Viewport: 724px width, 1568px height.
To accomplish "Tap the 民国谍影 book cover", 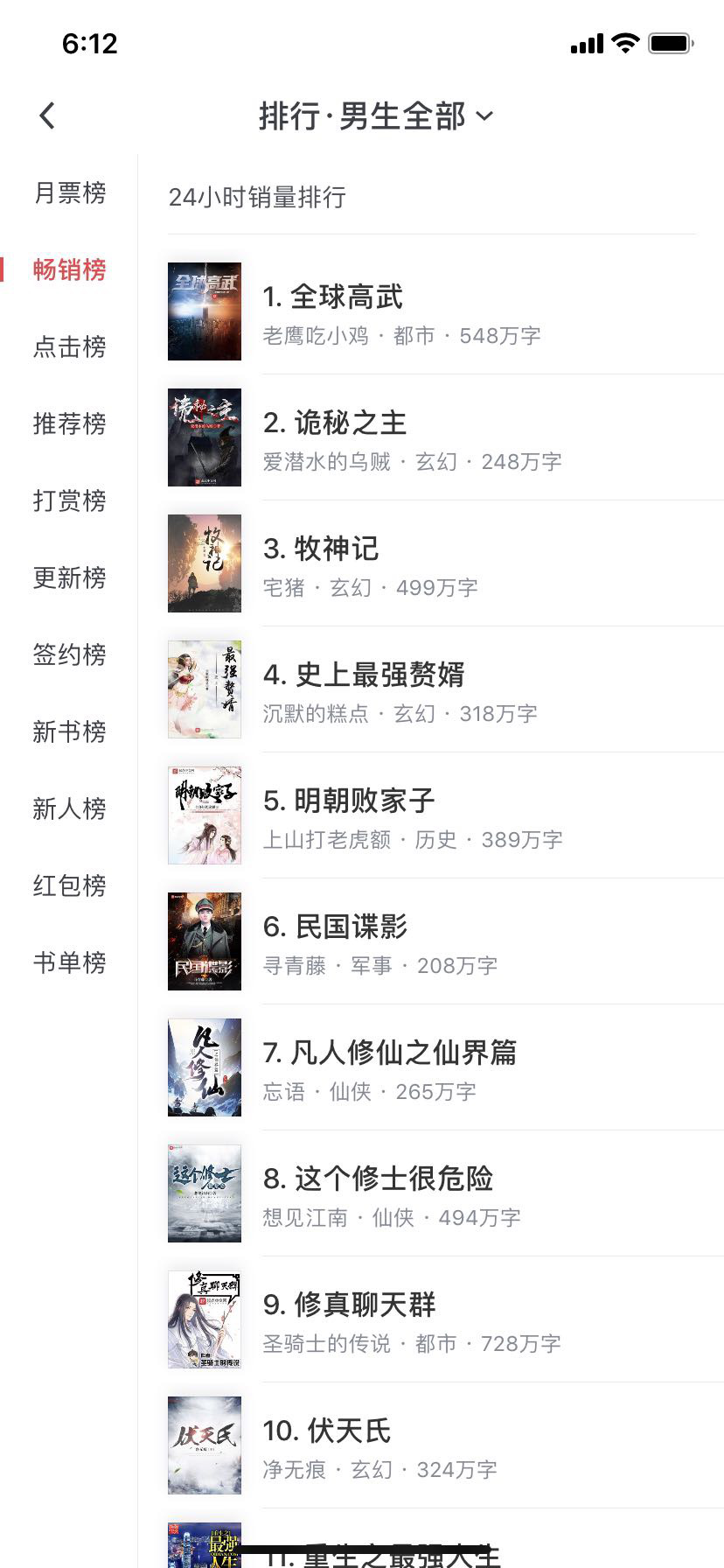I will 204,941.
